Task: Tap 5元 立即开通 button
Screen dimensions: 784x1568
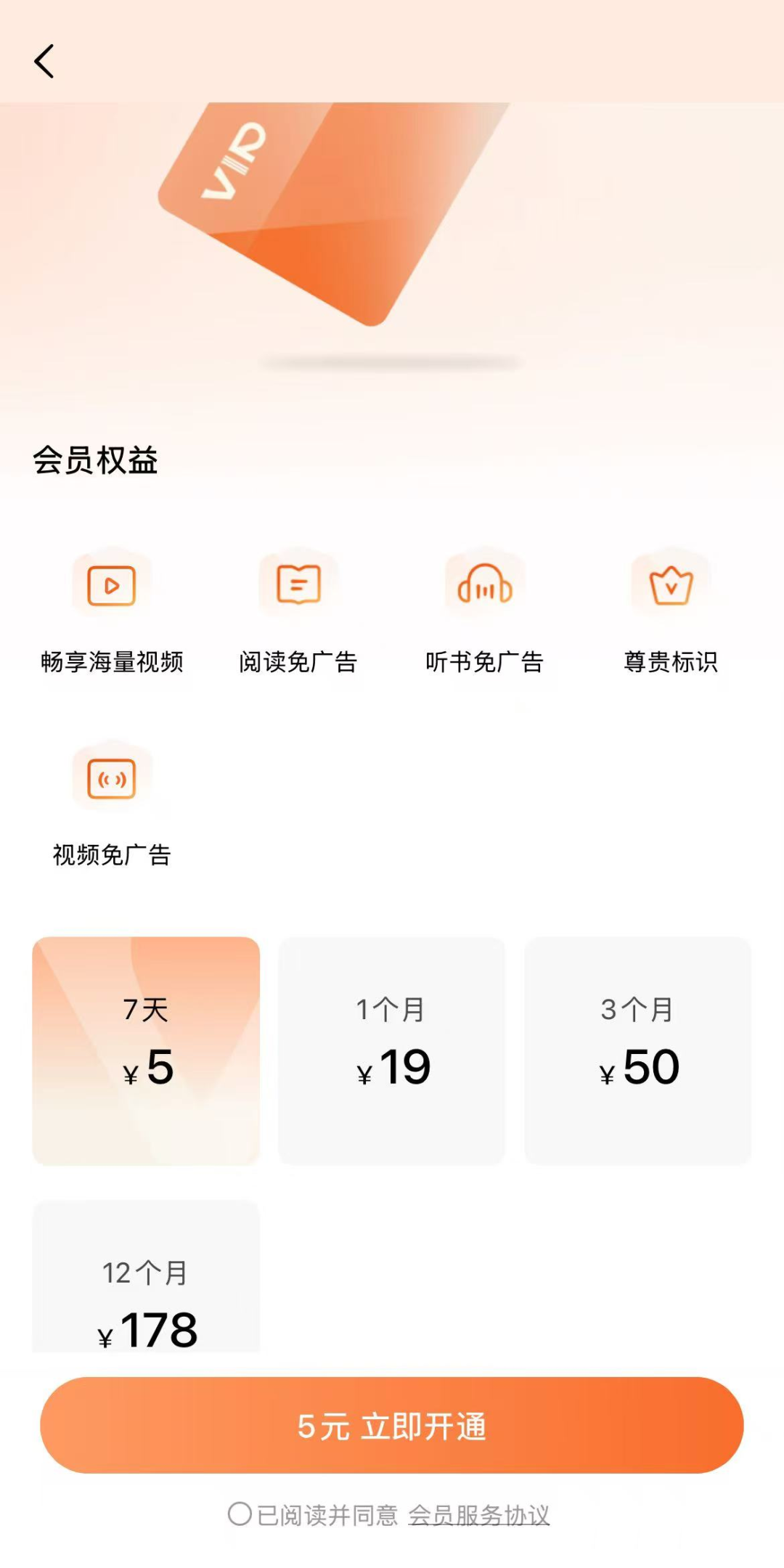Action: coord(392,1425)
